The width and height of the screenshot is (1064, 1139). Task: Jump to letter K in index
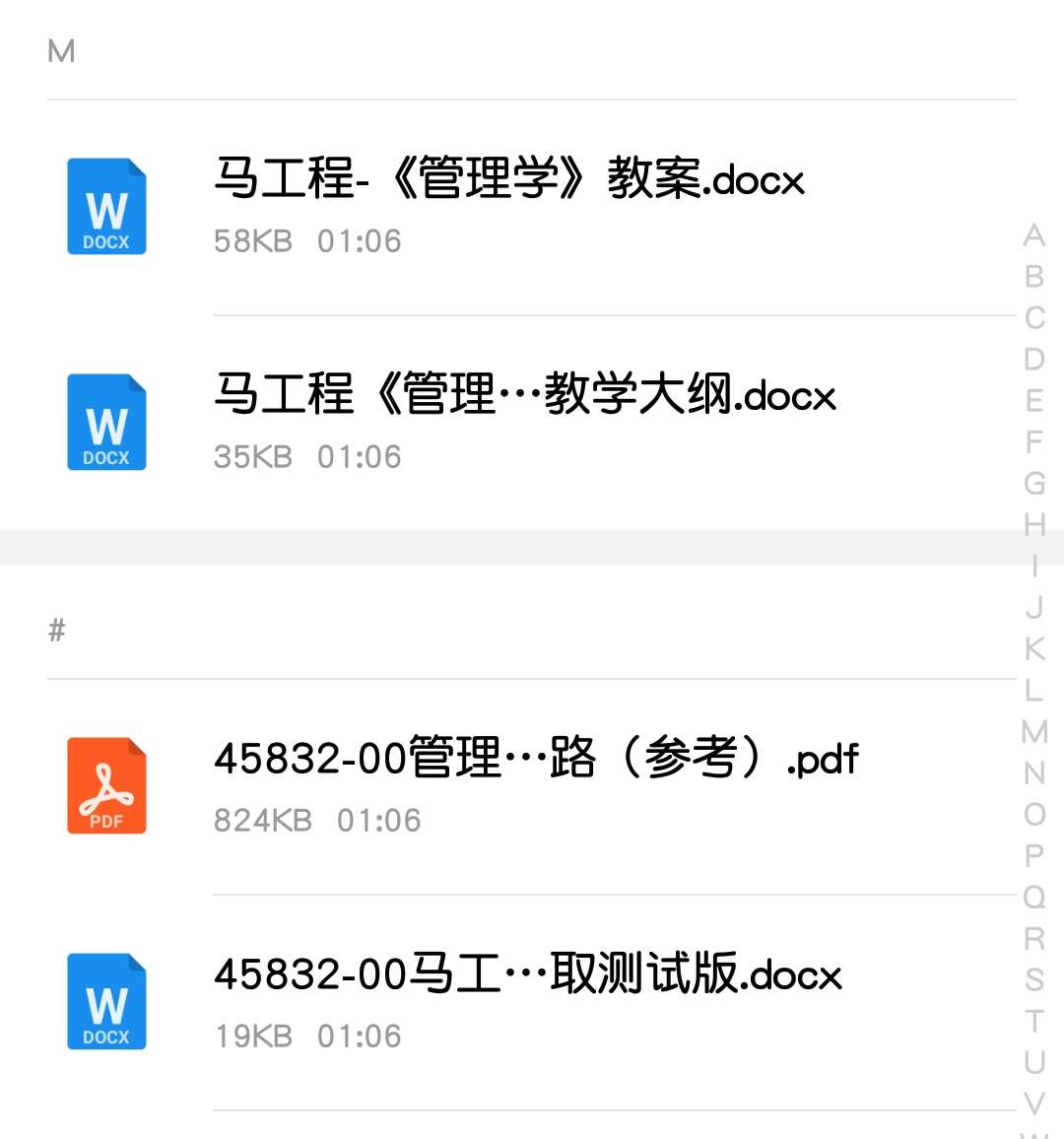(x=1033, y=648)
